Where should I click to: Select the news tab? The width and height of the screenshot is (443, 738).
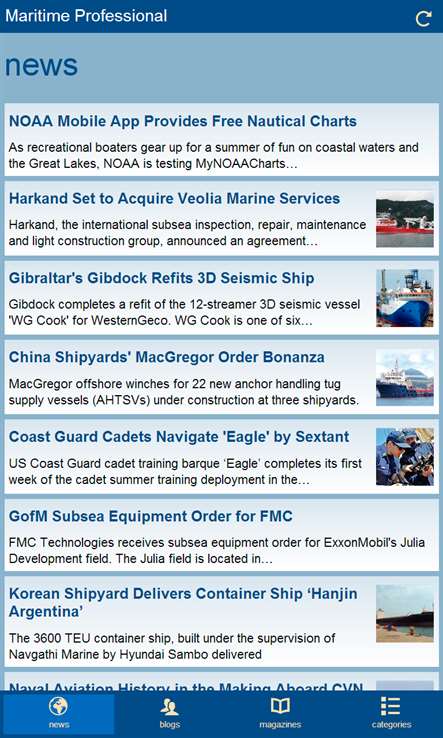click(x=58, y=714)
